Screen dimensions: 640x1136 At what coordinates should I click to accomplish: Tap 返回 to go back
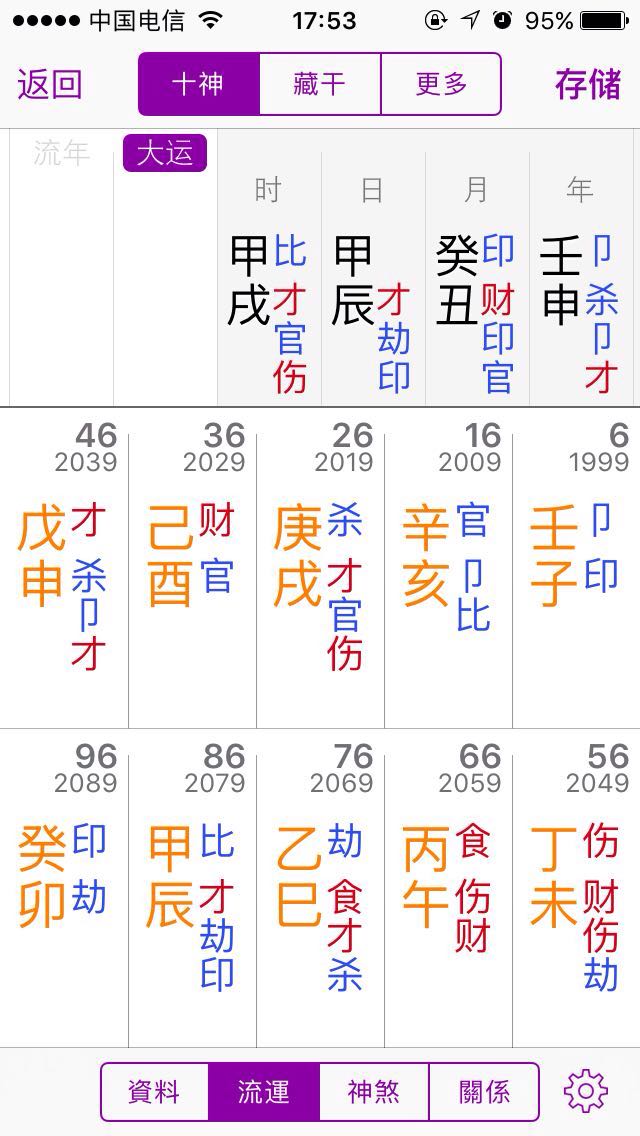pos(49,84)
